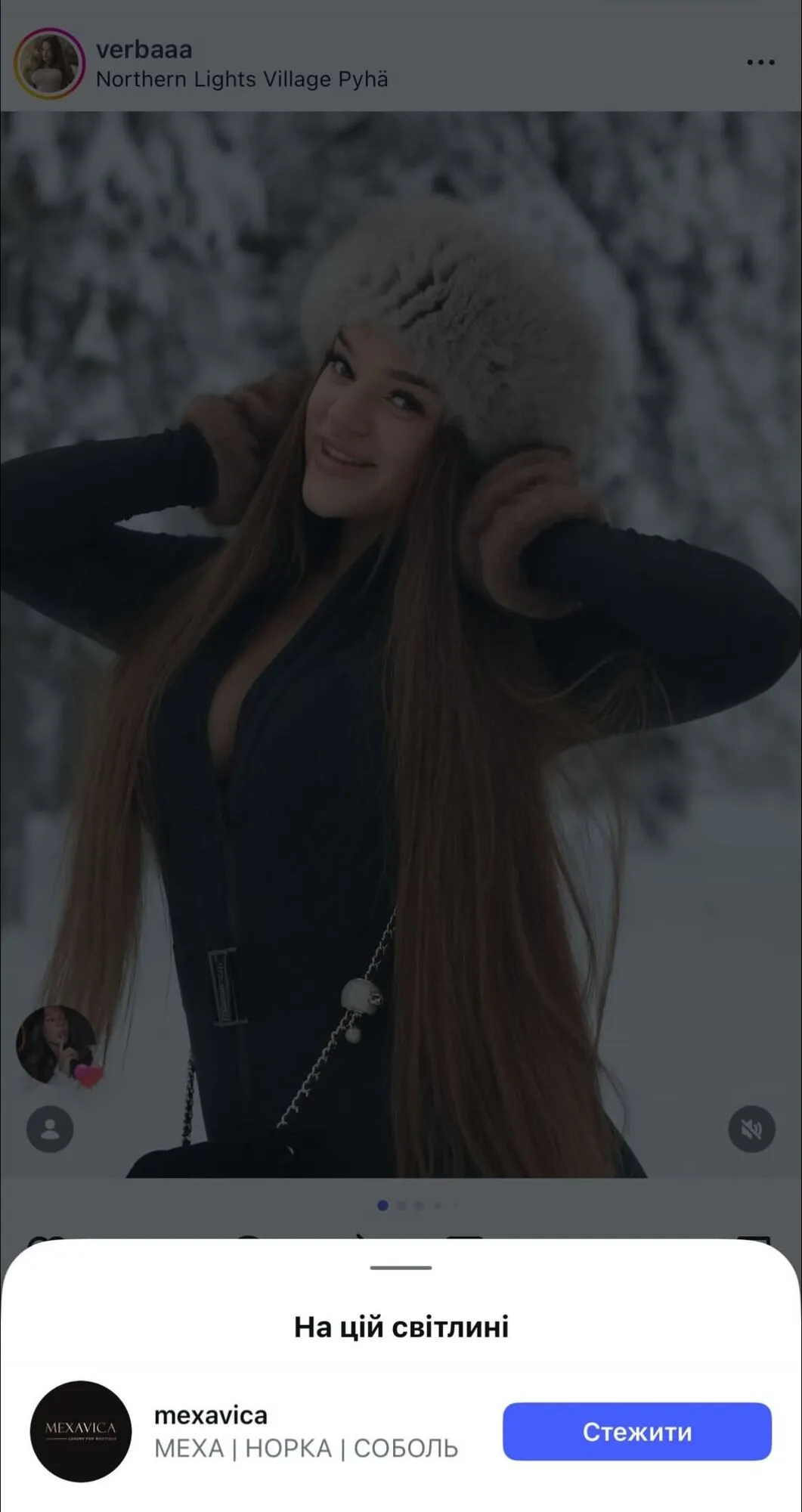The height and width of the screenshot is (1512, 802).
Task: Open the post overflow menu
Action: point(760,62)
